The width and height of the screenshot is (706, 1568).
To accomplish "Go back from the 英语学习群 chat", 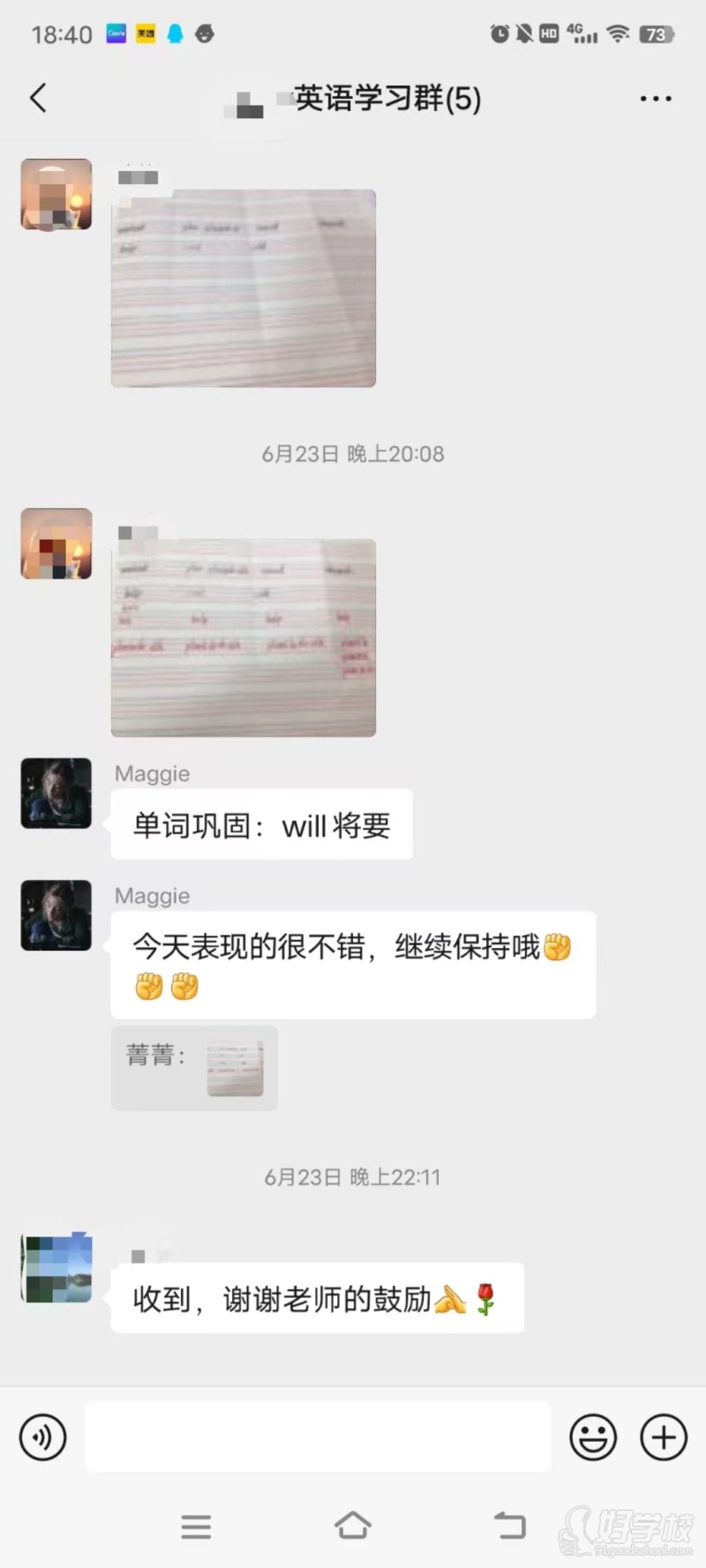I will click(38, 98).
